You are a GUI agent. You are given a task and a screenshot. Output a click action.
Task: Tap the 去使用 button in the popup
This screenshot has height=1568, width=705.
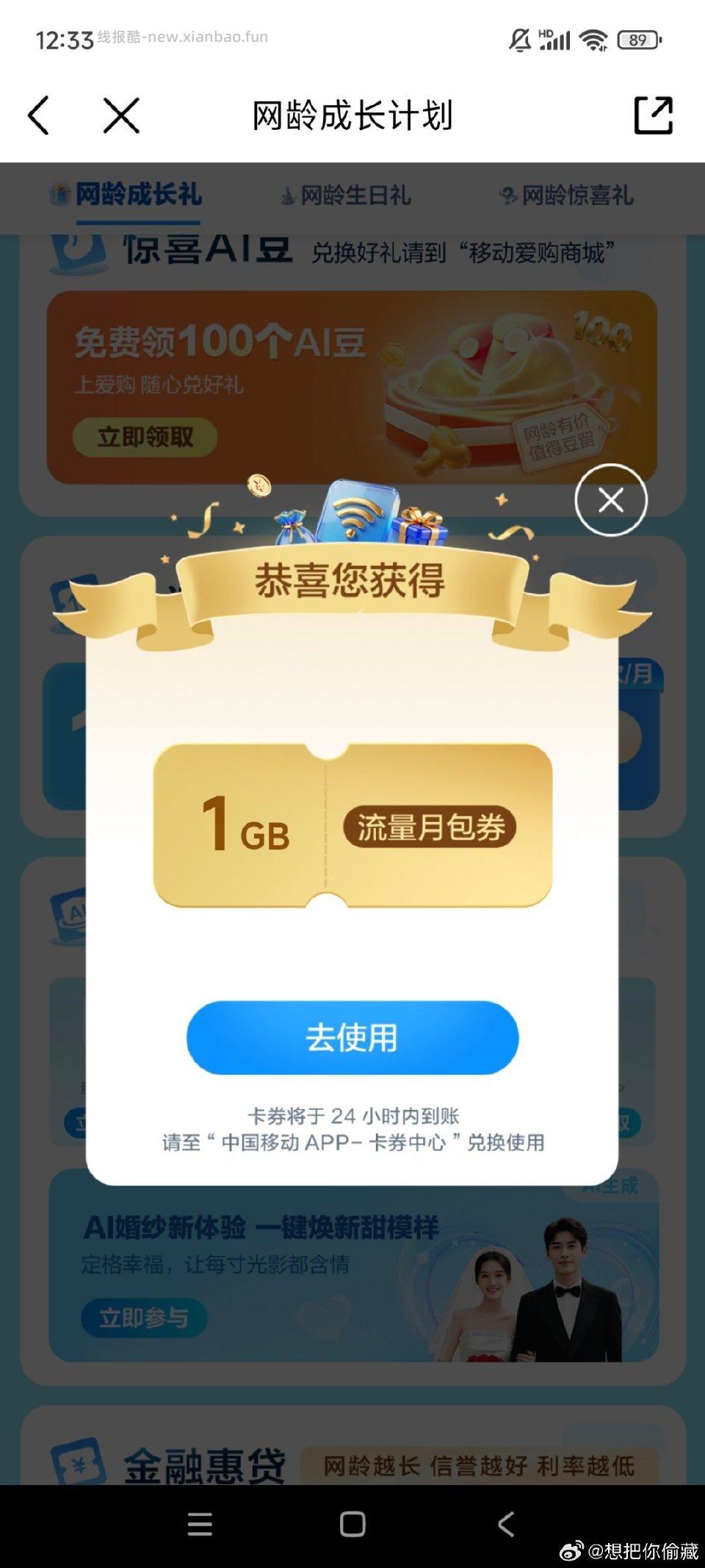click(x=352, y=1038)
